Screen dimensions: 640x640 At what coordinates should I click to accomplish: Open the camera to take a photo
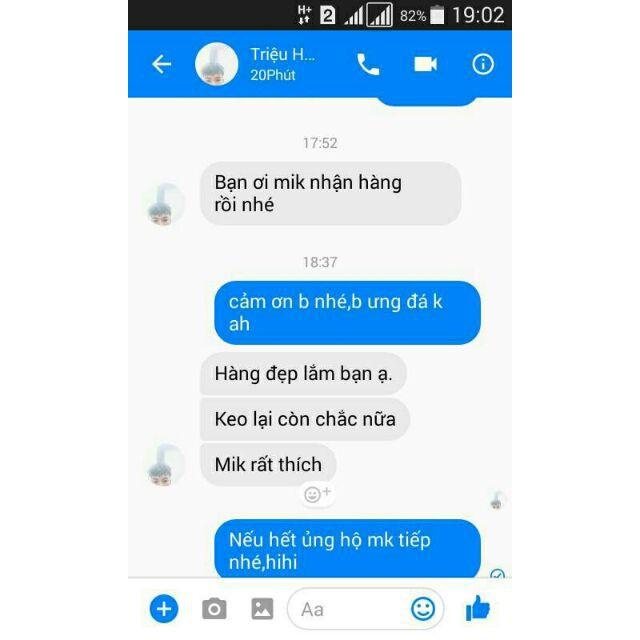214,609
